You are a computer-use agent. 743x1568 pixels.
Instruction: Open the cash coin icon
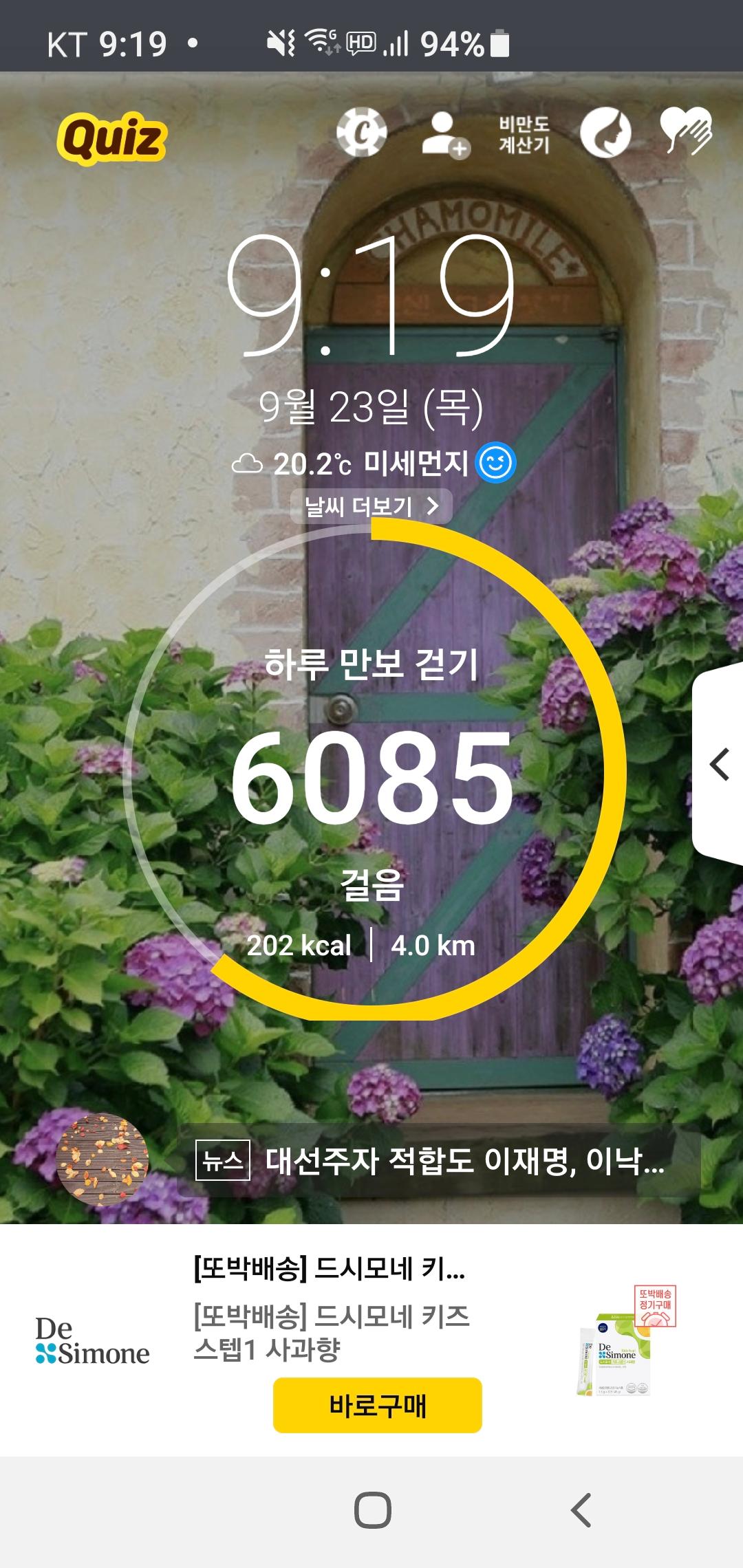pos(361,133)
